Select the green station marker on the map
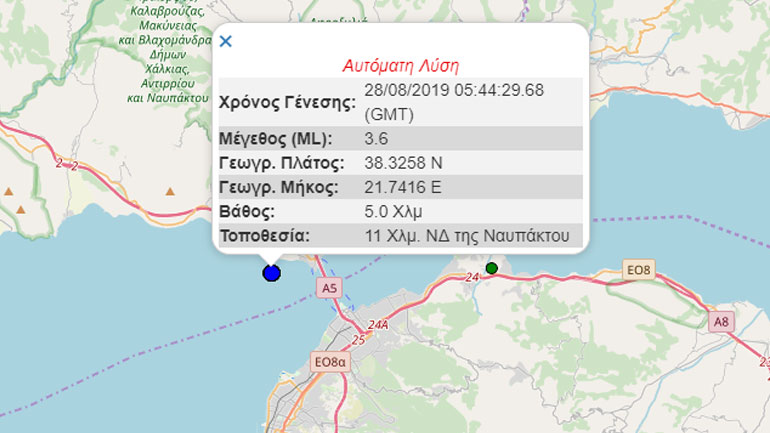 point(491,267)
